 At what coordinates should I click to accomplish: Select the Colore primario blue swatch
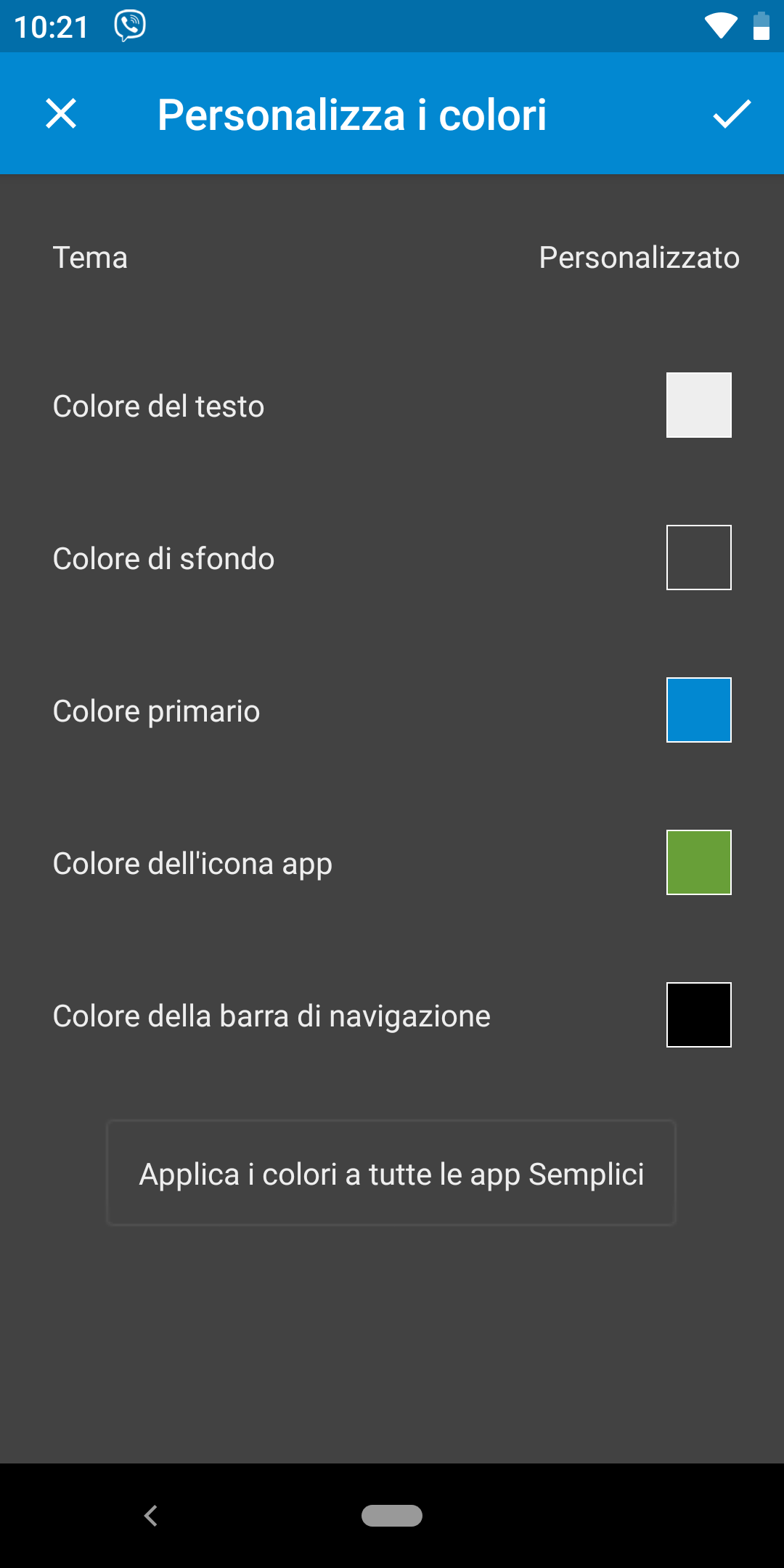[x=699, y=710]
